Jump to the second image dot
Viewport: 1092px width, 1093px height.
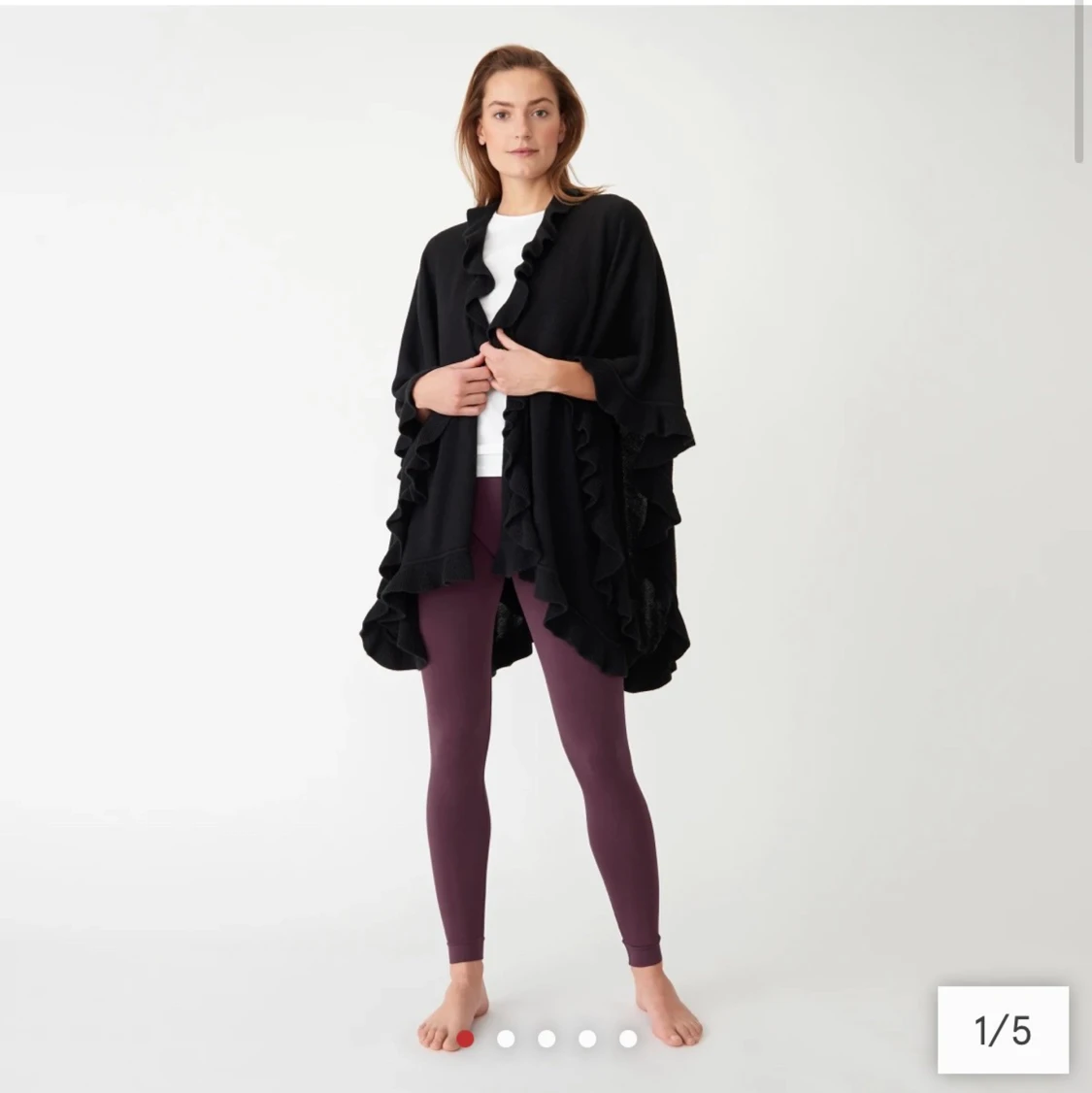click(x=506, y=1039)
